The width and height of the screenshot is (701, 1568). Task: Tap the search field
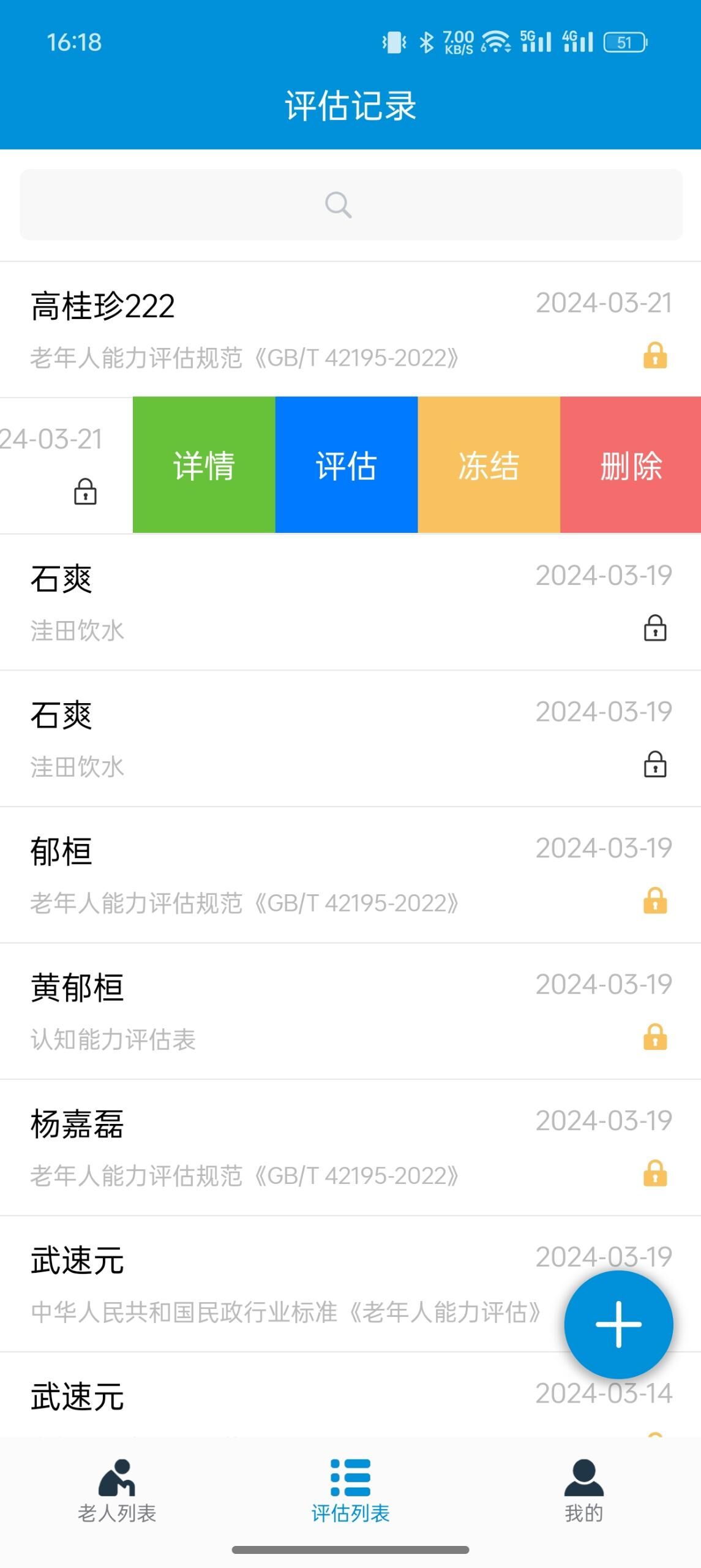click(351, 205)
